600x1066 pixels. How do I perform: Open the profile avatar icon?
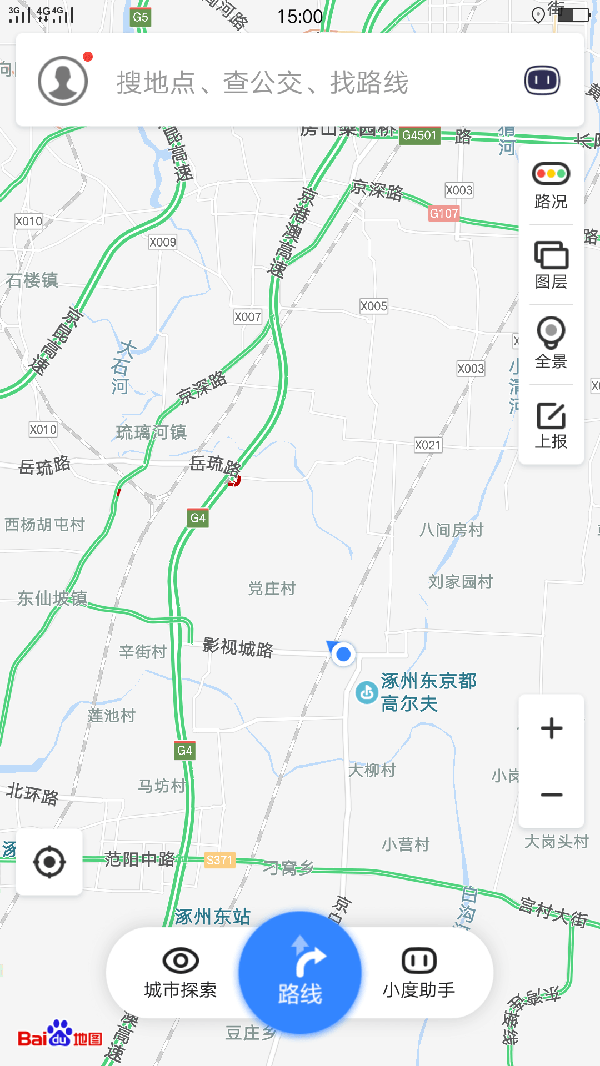click(63, 81)
